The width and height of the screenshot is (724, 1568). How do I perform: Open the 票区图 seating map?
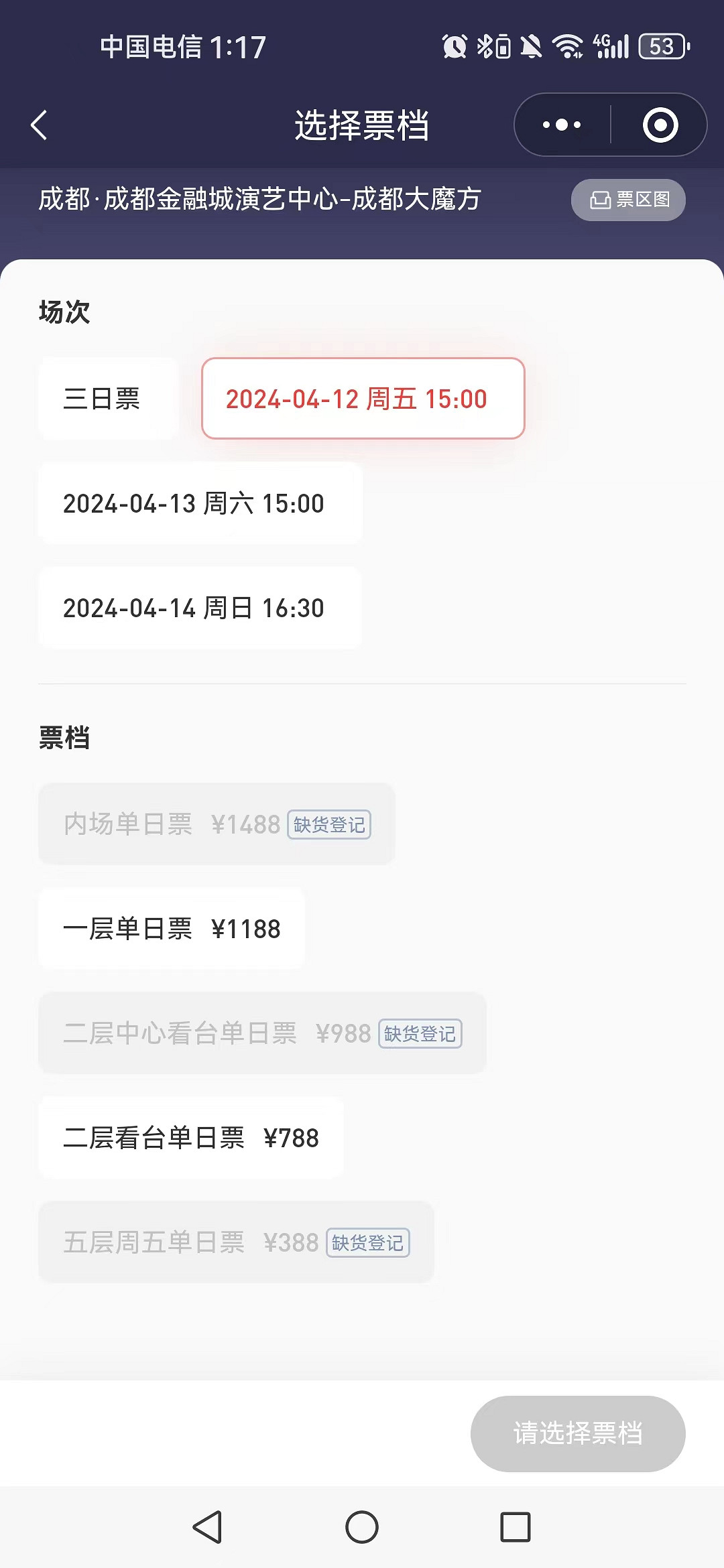pyautogui.click(x=628, y=199)
